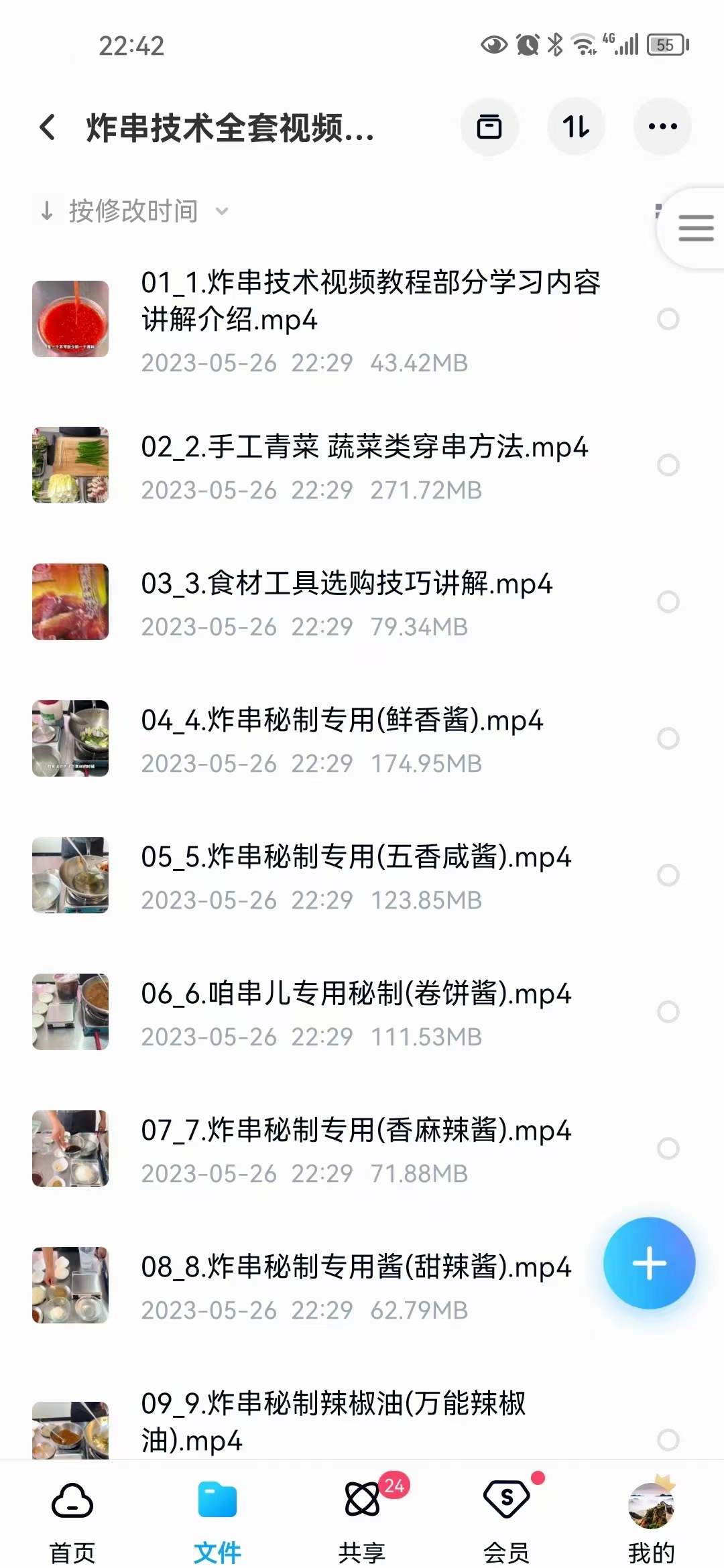Expand the 按修改时间 sorting dropdown
The height and width of the screenshot is (1568, 724).
pyautogui.click(x=131, y=210)
